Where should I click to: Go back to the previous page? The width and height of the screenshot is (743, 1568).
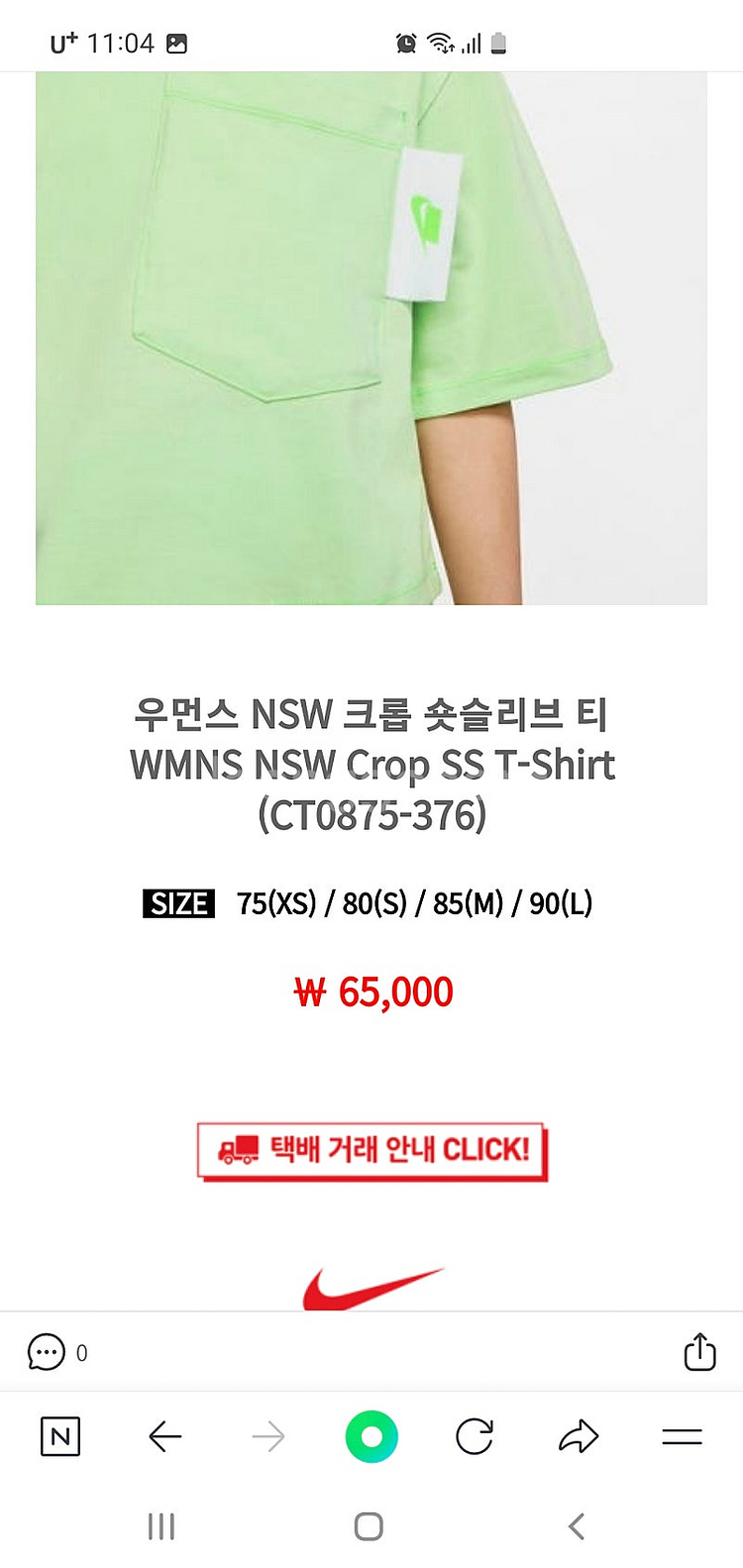tap(164, 1436)
